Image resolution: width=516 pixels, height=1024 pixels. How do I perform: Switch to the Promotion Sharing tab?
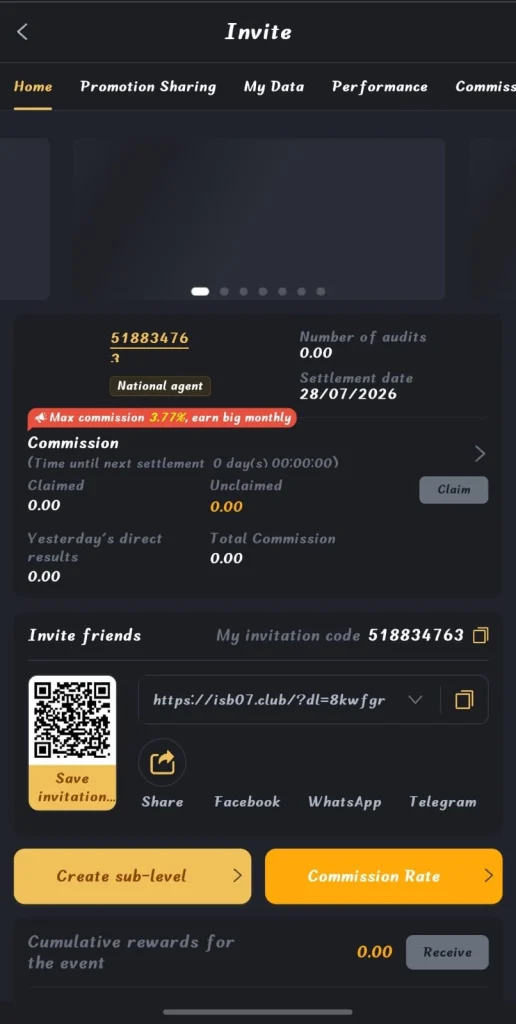(148, 86)
